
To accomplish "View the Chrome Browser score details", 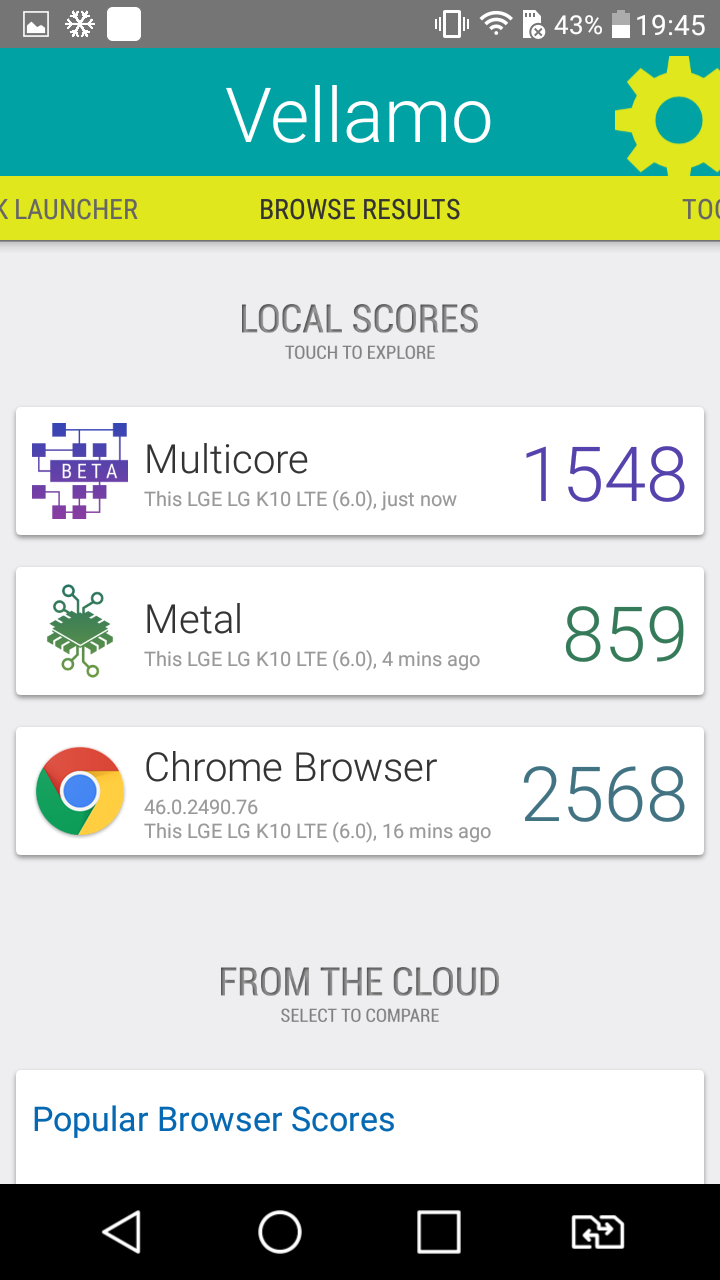I will (x=360, y=791).
